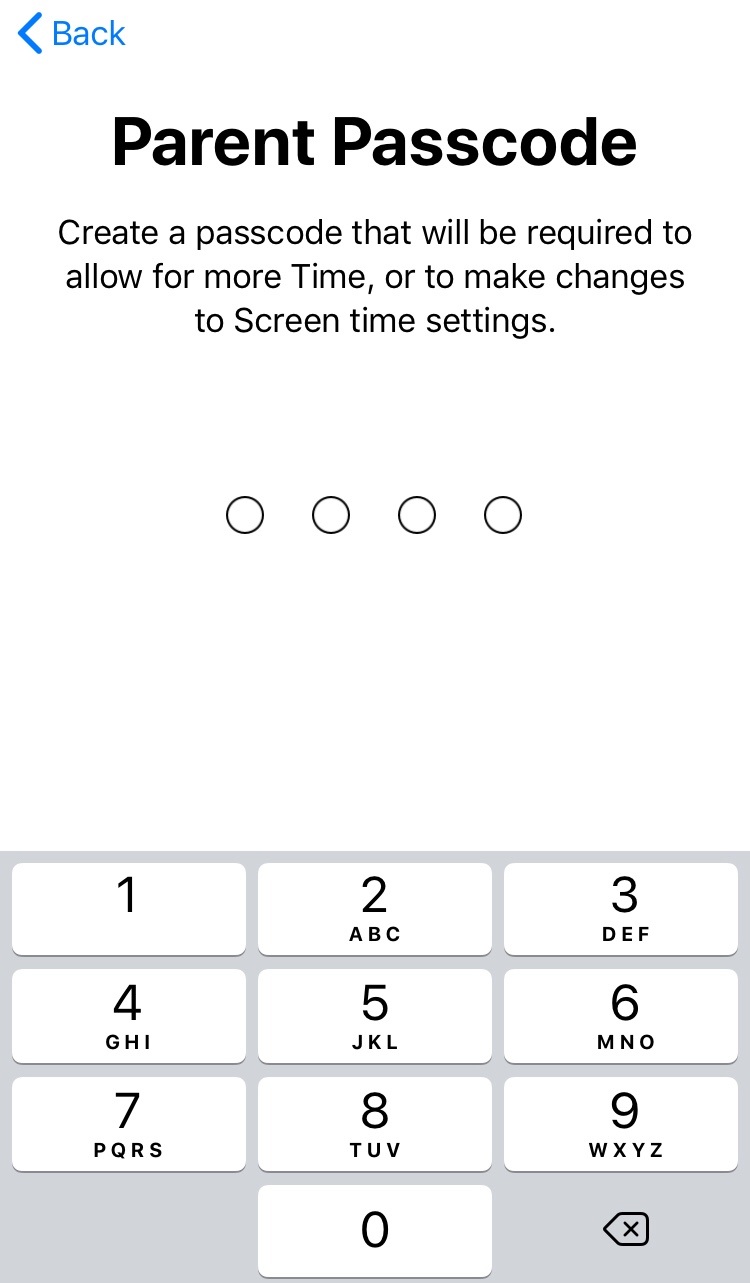
Task: Enter 4 GHI on the keypad
Action: [128, 1016]
